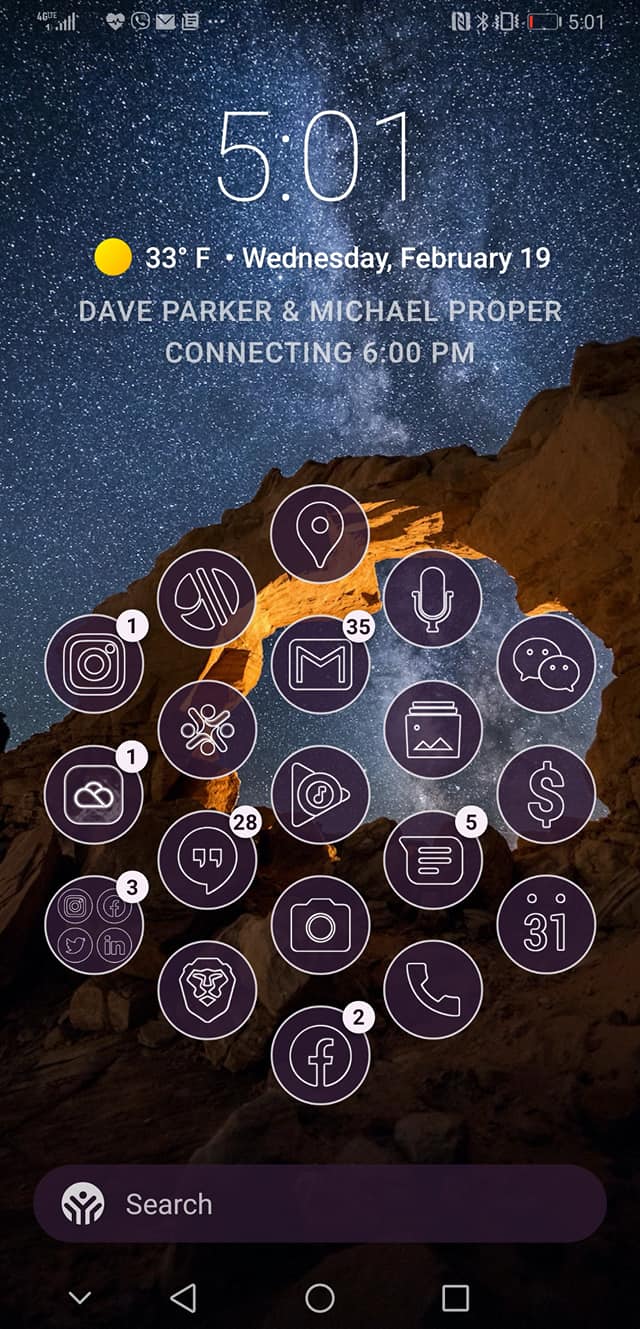Launch the voice recorder microphone app
Screen dimensions: 640x1329
(433, 598)
